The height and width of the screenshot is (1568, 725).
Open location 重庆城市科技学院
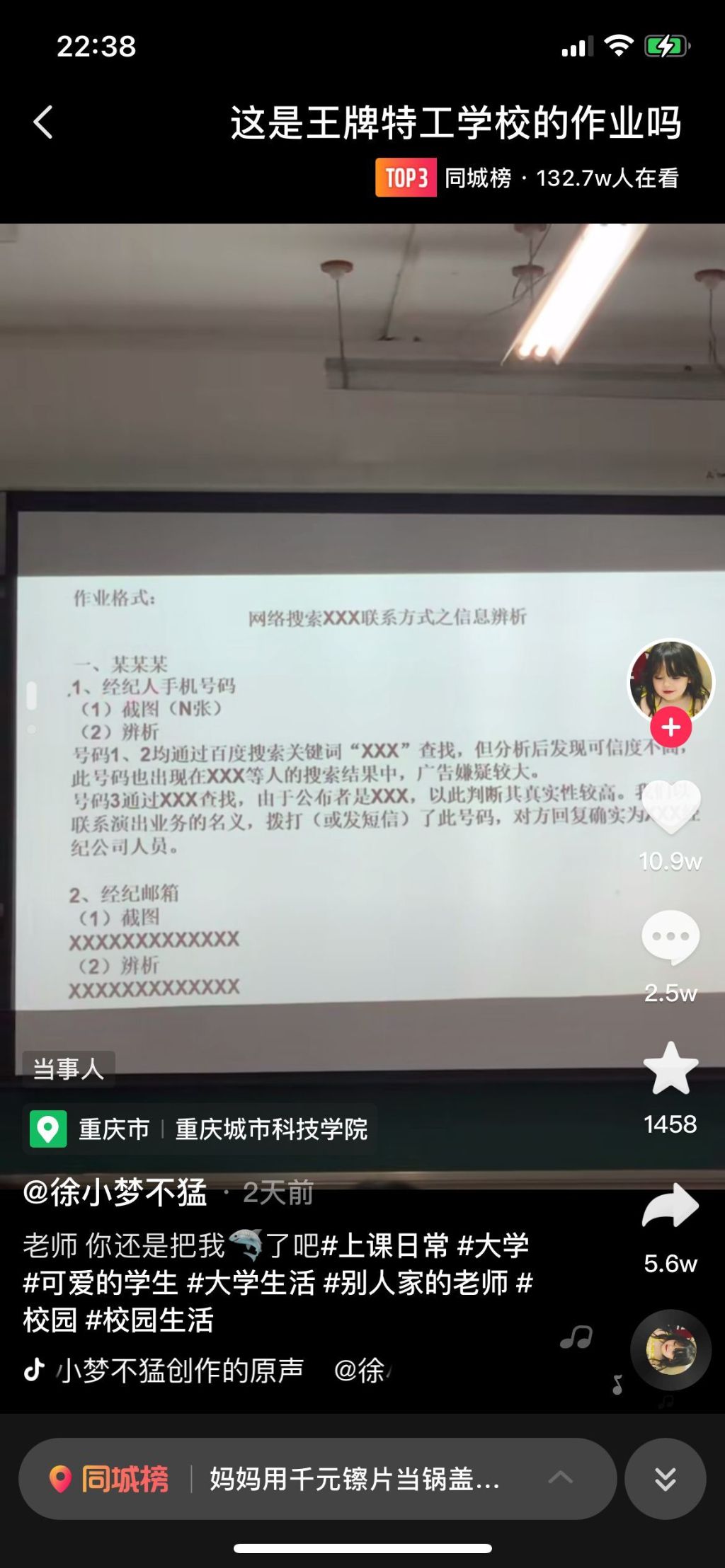click(x=271, y=1129)
